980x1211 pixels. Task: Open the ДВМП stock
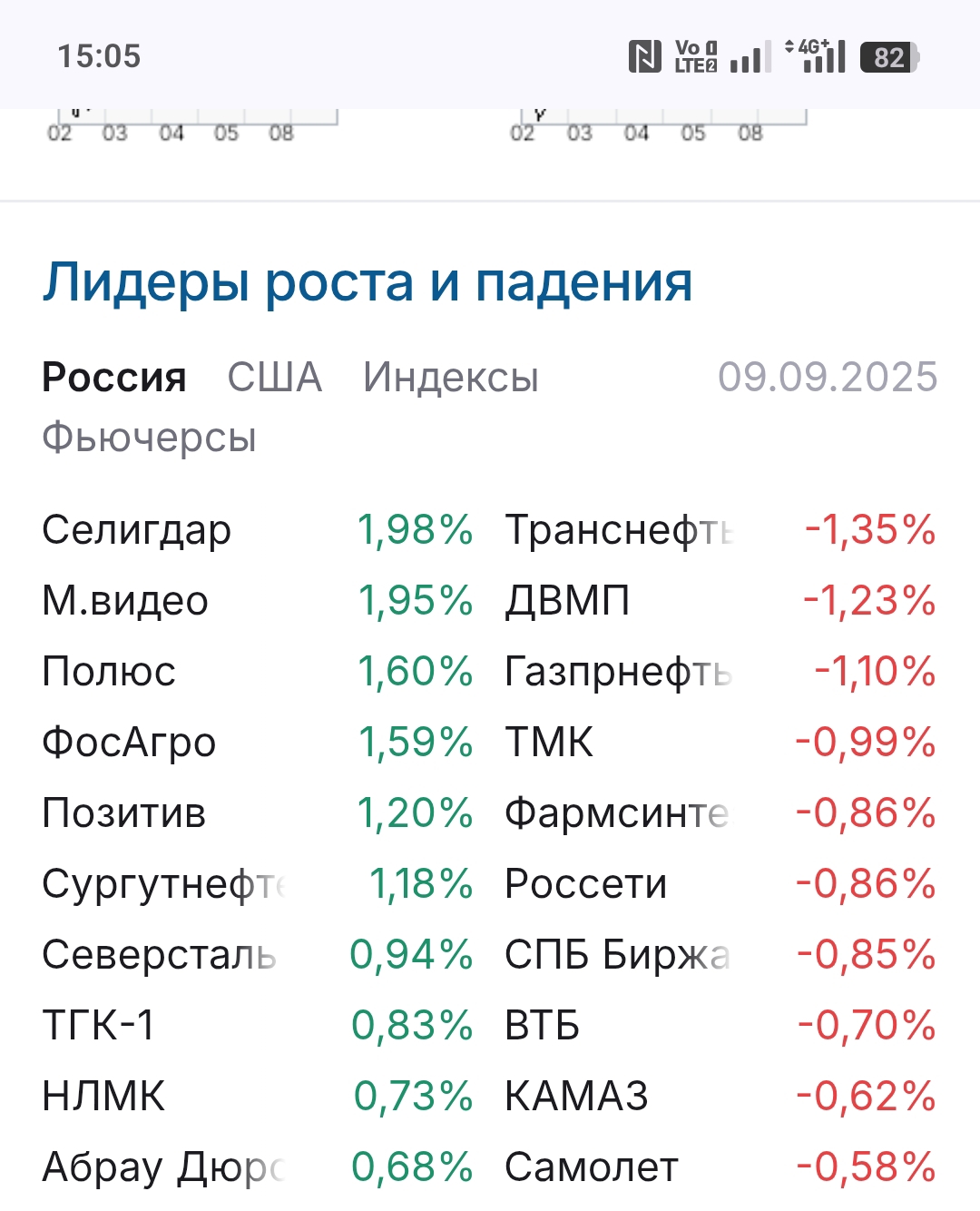click(x=567, y=601)
